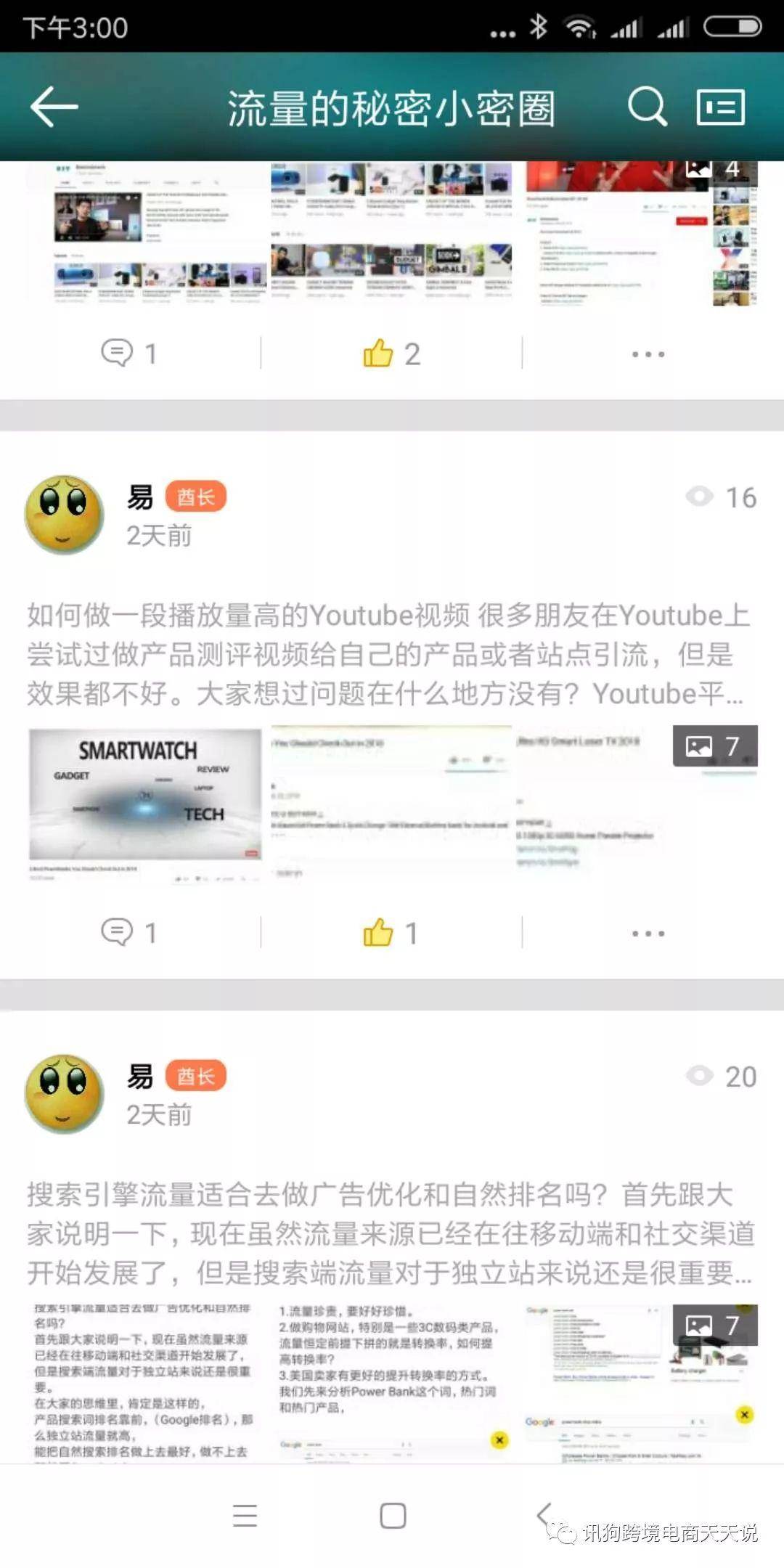This screenshot has width=784, height=1568.
Task: Open the list menu icon in header
Action: [x=720, y=107]
